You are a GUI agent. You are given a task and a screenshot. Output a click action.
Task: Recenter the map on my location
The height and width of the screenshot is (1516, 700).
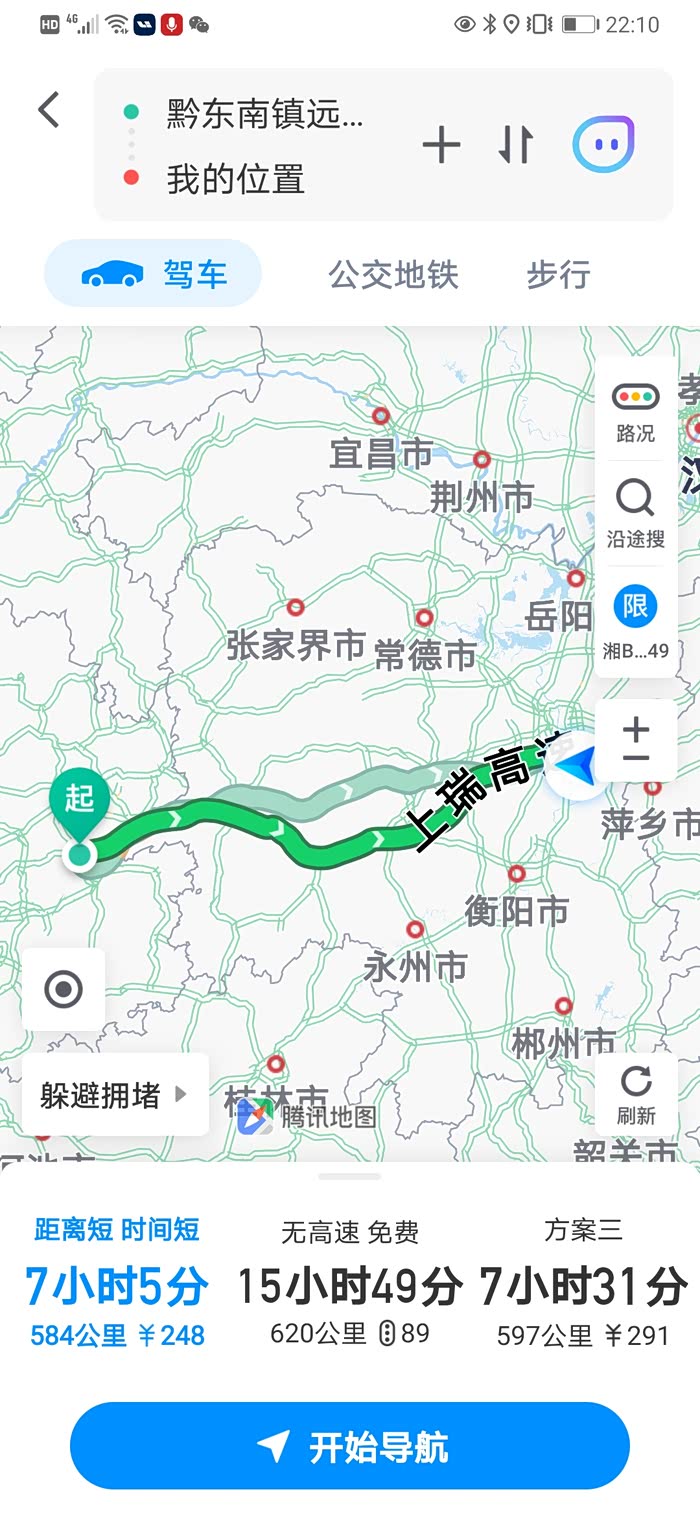pyautogui.click(x=64, y=990)
